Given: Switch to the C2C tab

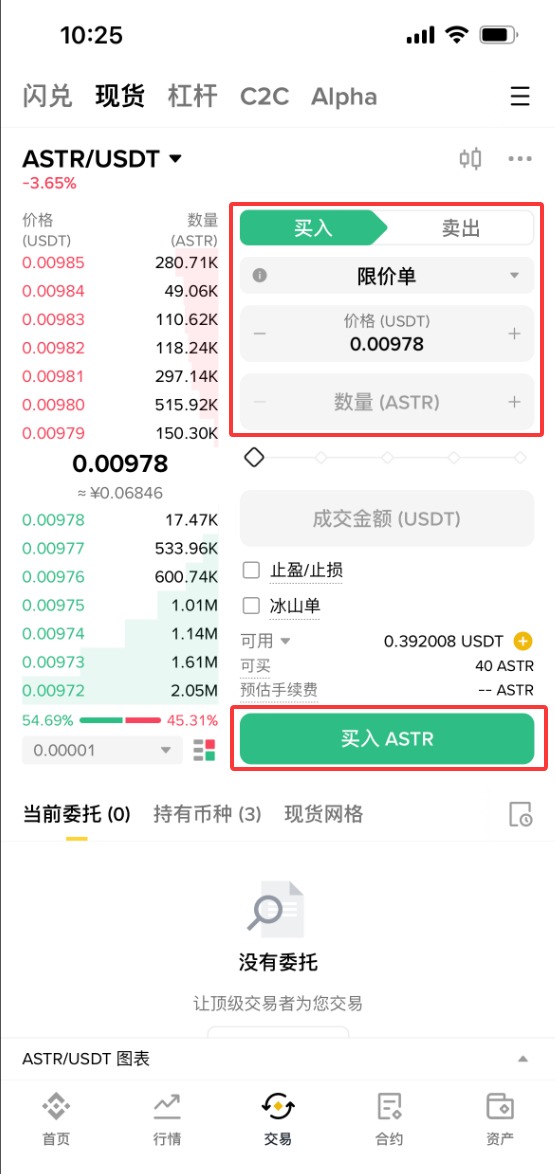Looking at the screenshot, I should 264,97.
